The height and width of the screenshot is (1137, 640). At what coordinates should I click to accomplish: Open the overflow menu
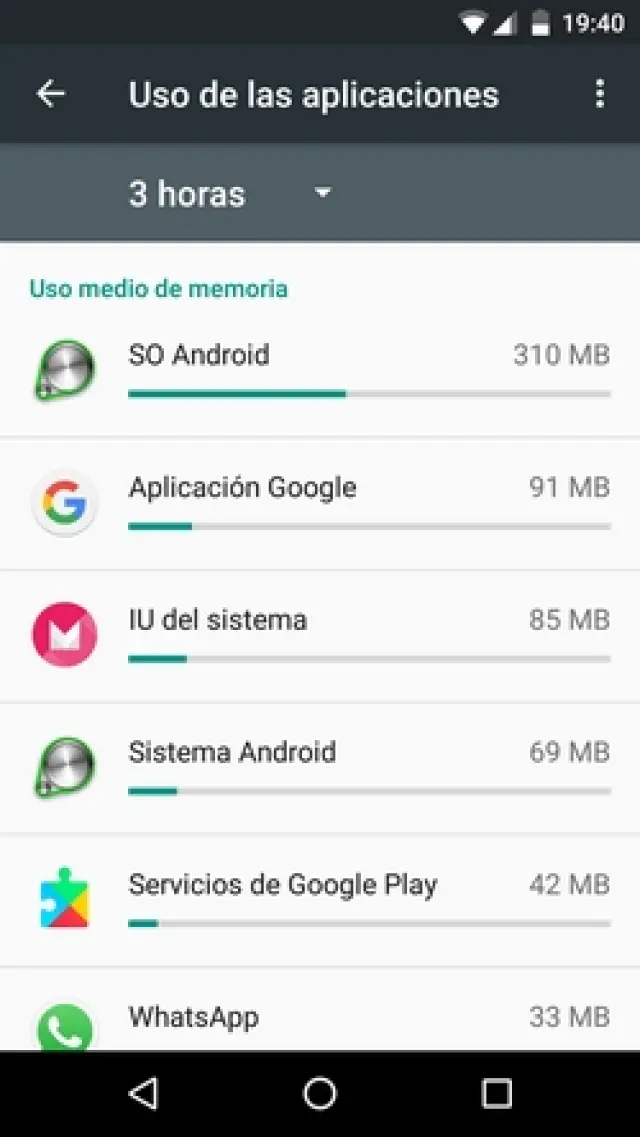[599, 94]
